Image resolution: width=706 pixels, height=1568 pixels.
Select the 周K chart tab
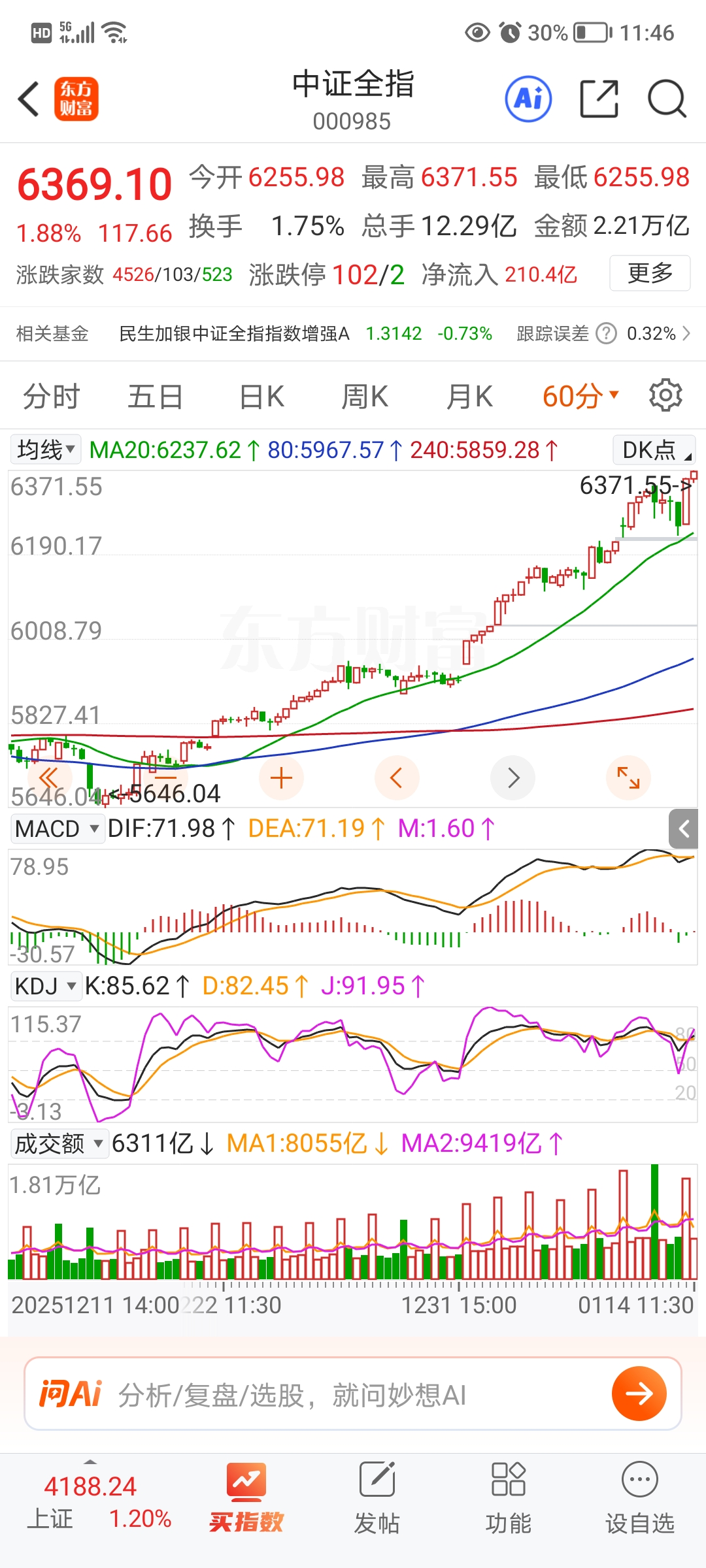click(365, 397)
